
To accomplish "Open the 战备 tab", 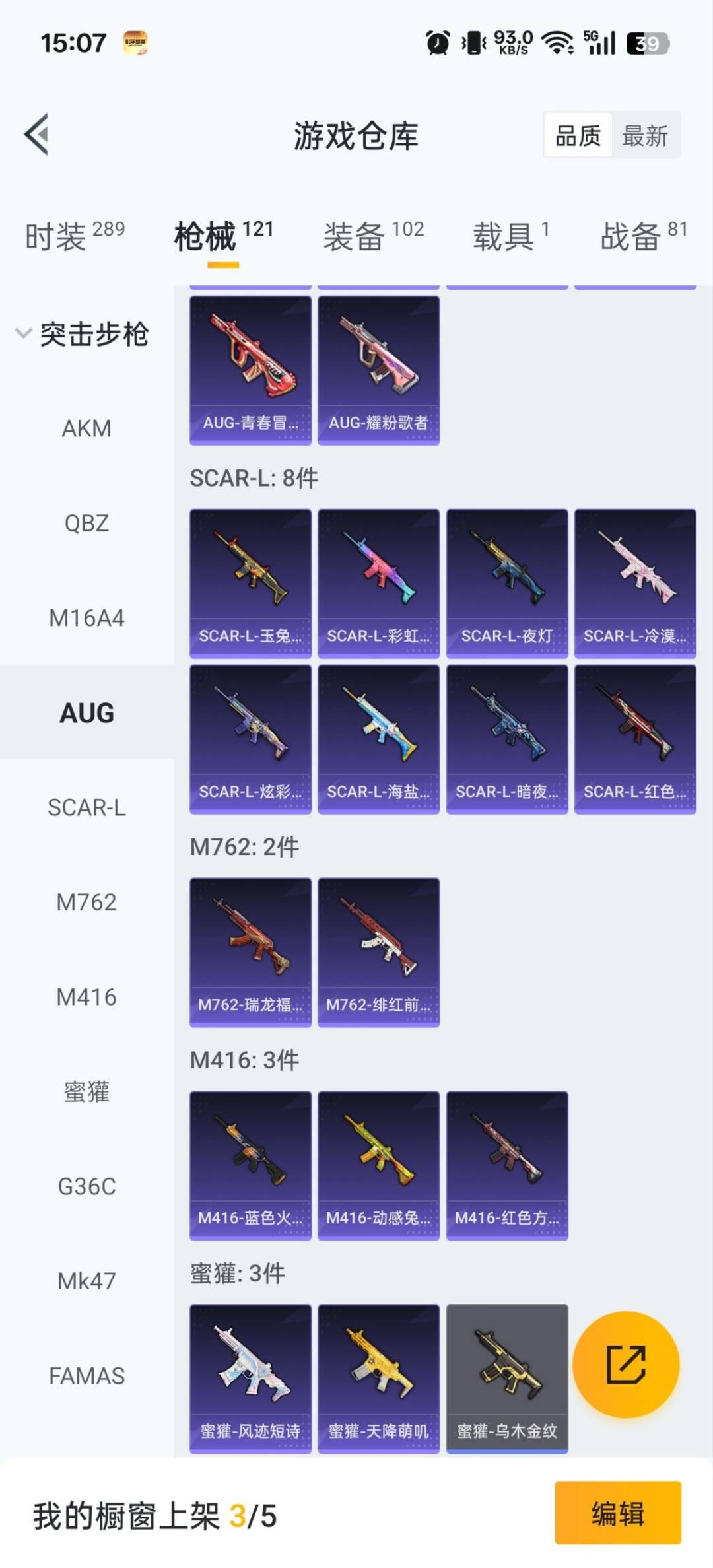I will (642, 236).
